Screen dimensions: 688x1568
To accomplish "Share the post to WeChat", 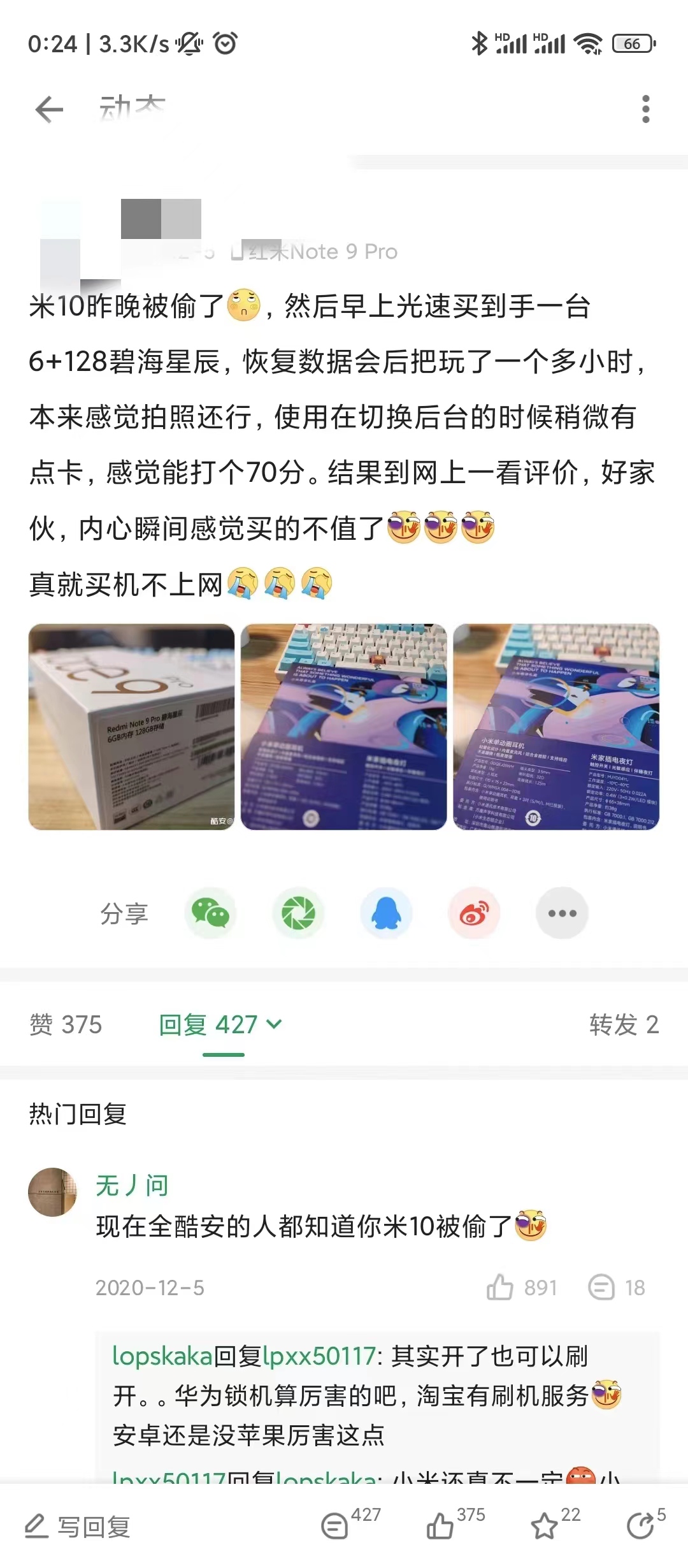I will [x=210, y=913].
